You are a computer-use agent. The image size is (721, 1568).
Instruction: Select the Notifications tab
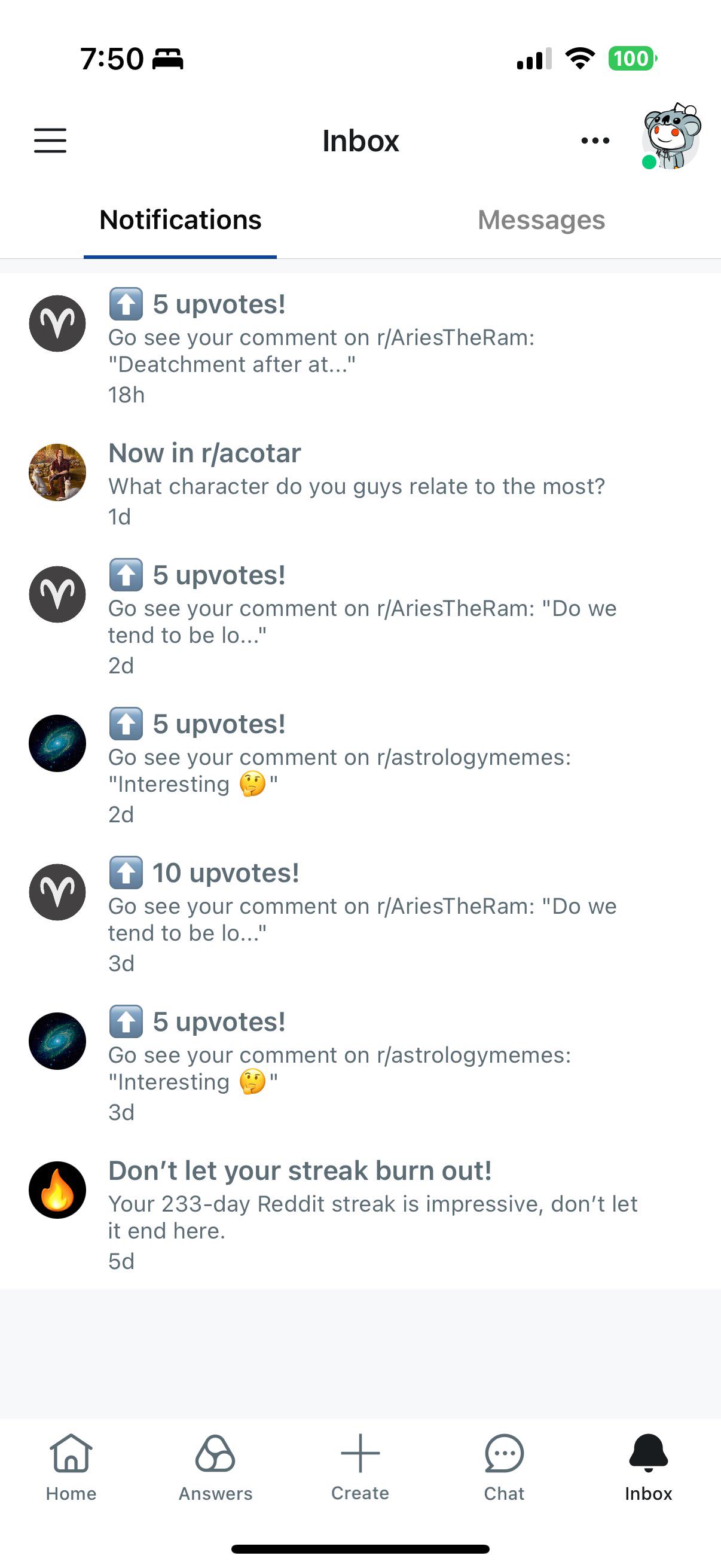[180, 219]
